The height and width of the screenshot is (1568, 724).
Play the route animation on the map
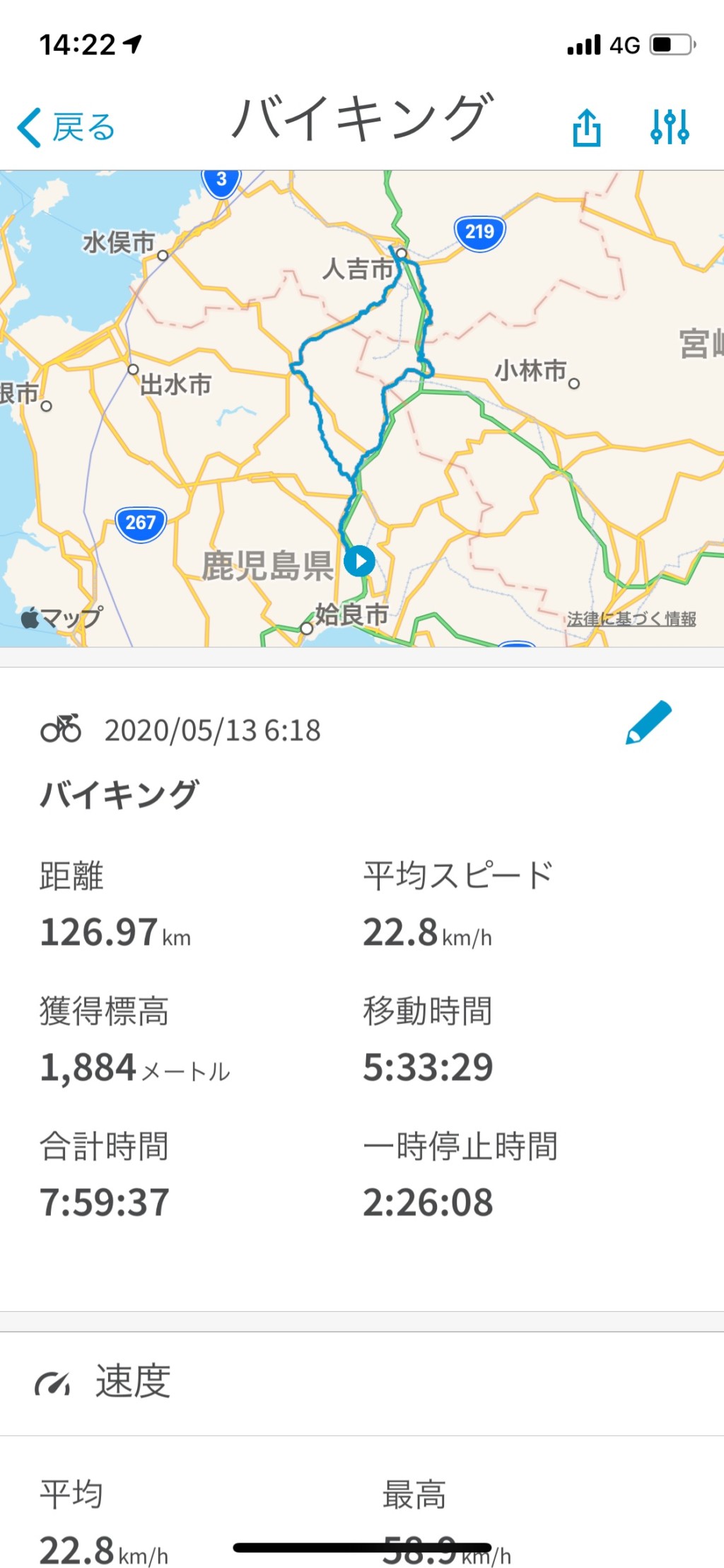point(360,562)
